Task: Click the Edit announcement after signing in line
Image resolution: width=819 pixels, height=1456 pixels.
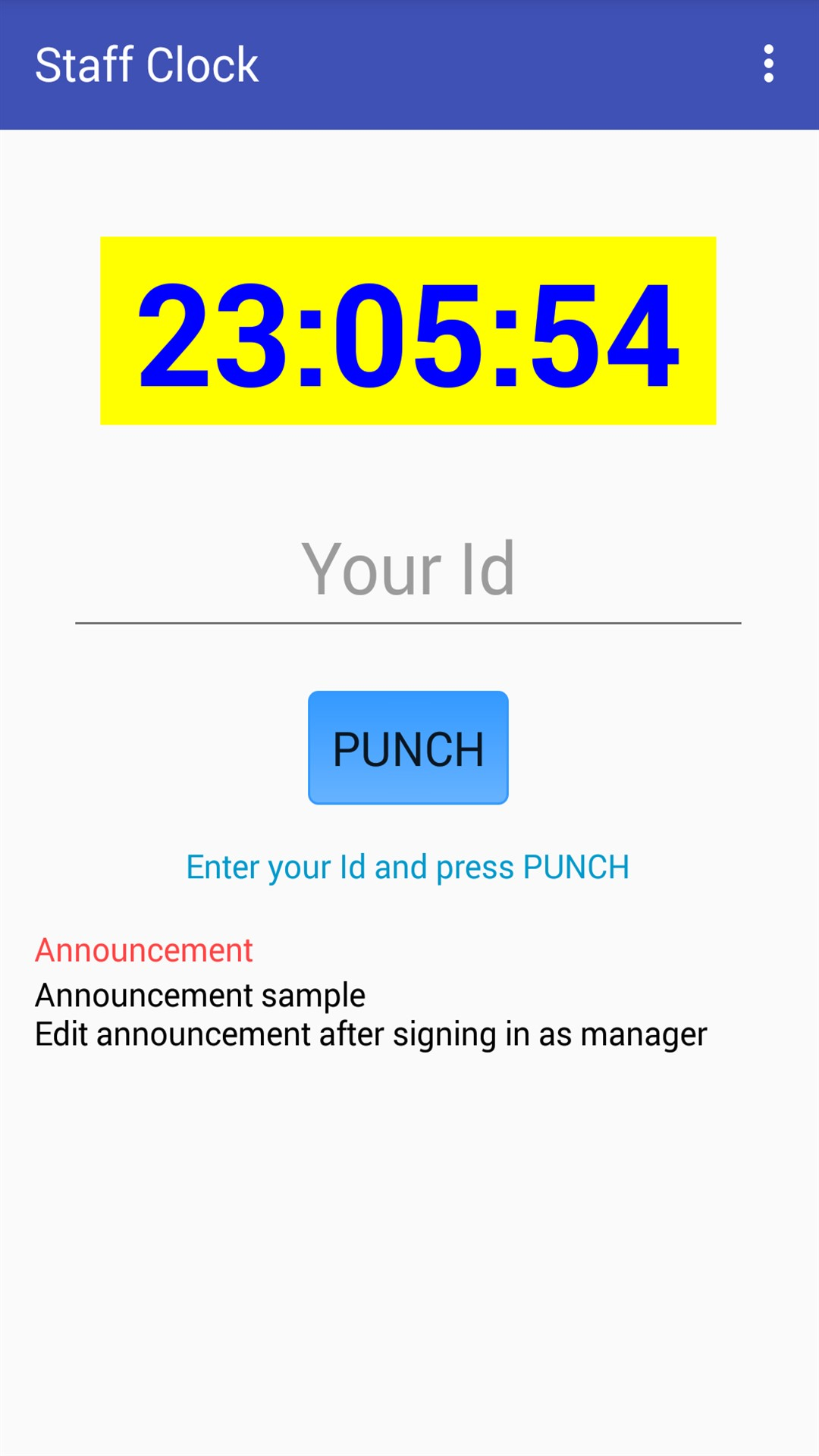Action: (x=370, y=1034)
